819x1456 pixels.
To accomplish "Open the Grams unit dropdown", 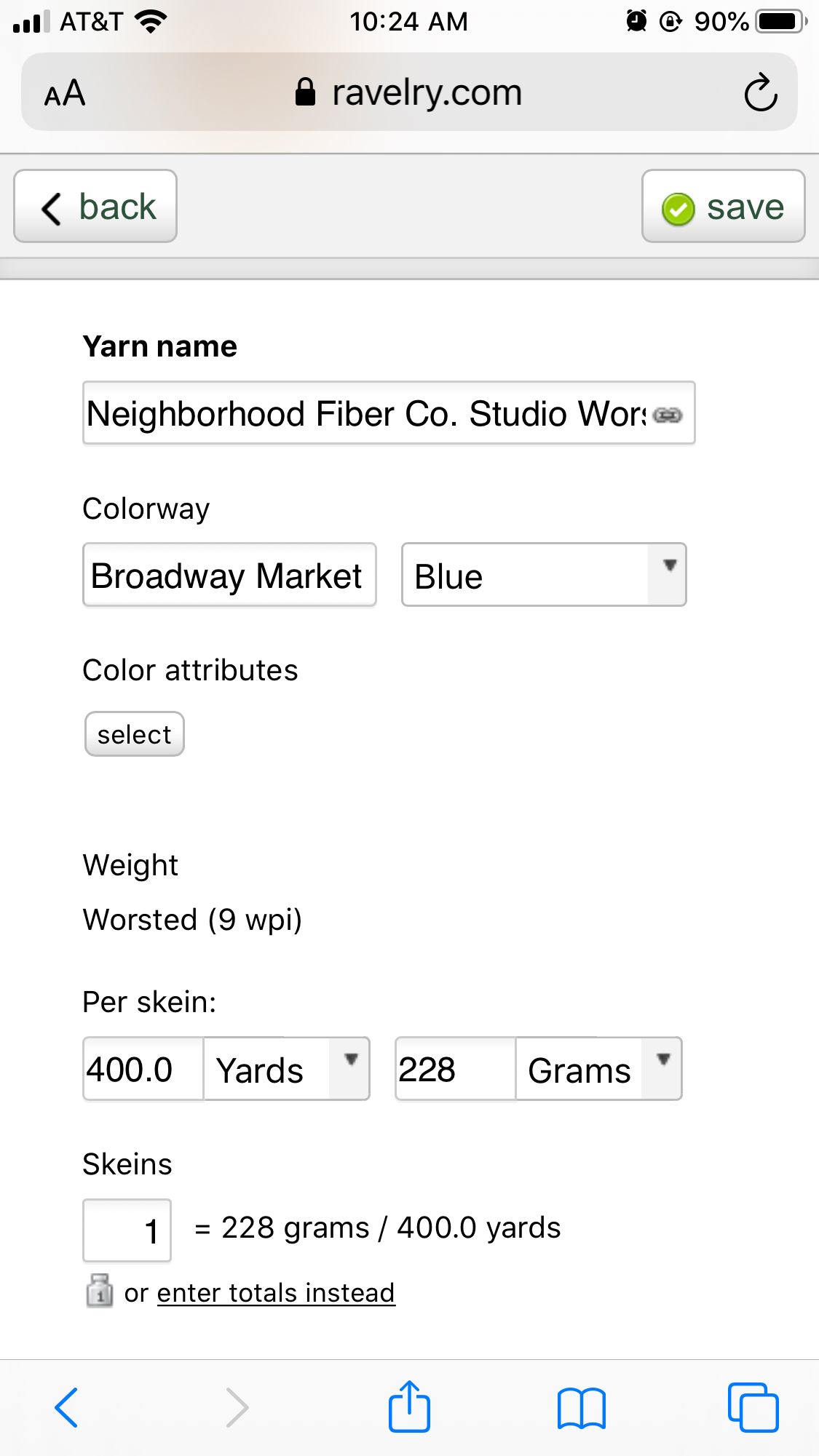I will [598, 1069].
